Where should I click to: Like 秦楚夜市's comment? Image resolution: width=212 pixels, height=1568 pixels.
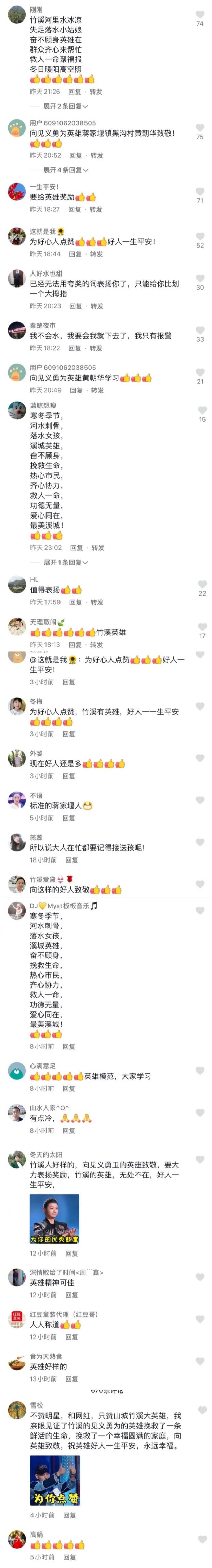[200, 330]
